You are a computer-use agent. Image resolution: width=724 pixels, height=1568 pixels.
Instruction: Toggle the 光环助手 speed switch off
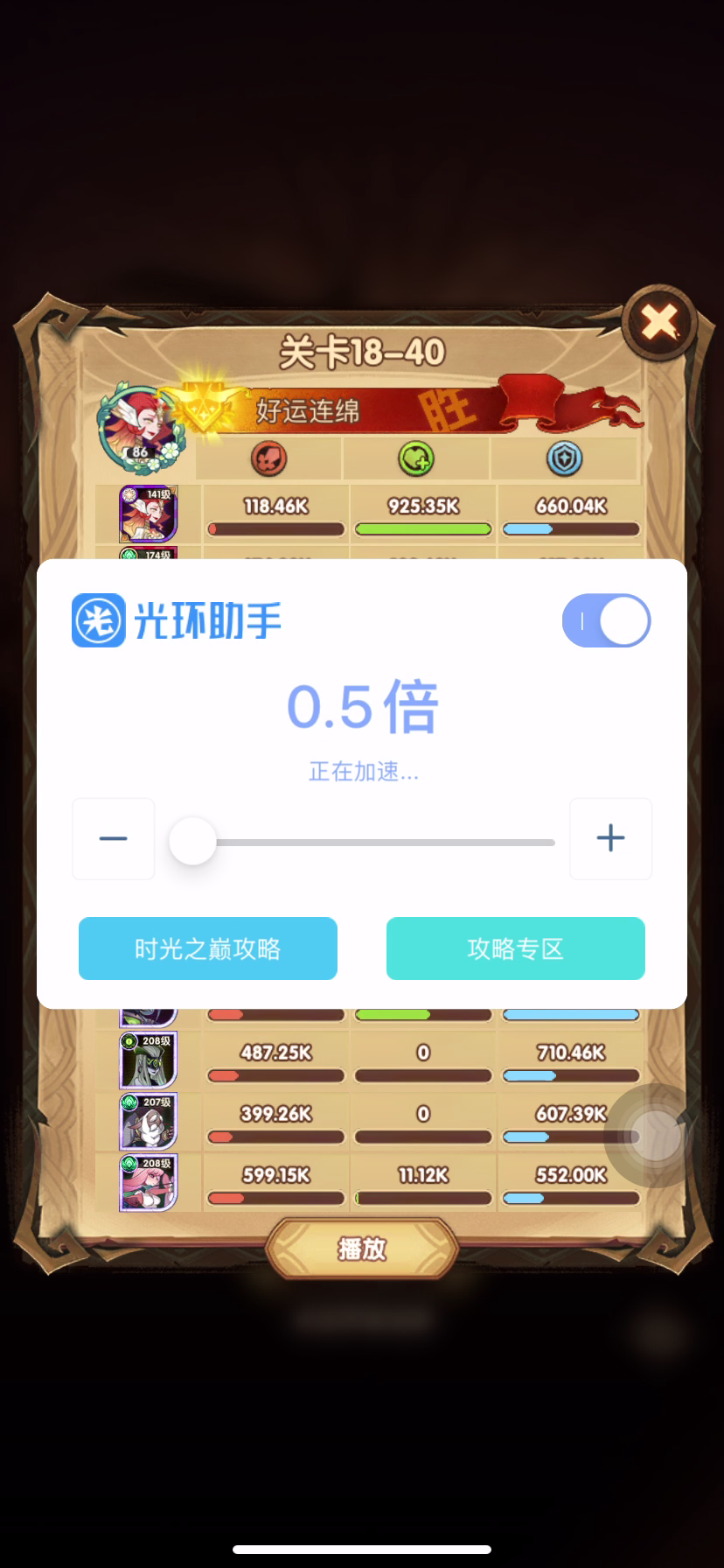[x=607, y=621]
